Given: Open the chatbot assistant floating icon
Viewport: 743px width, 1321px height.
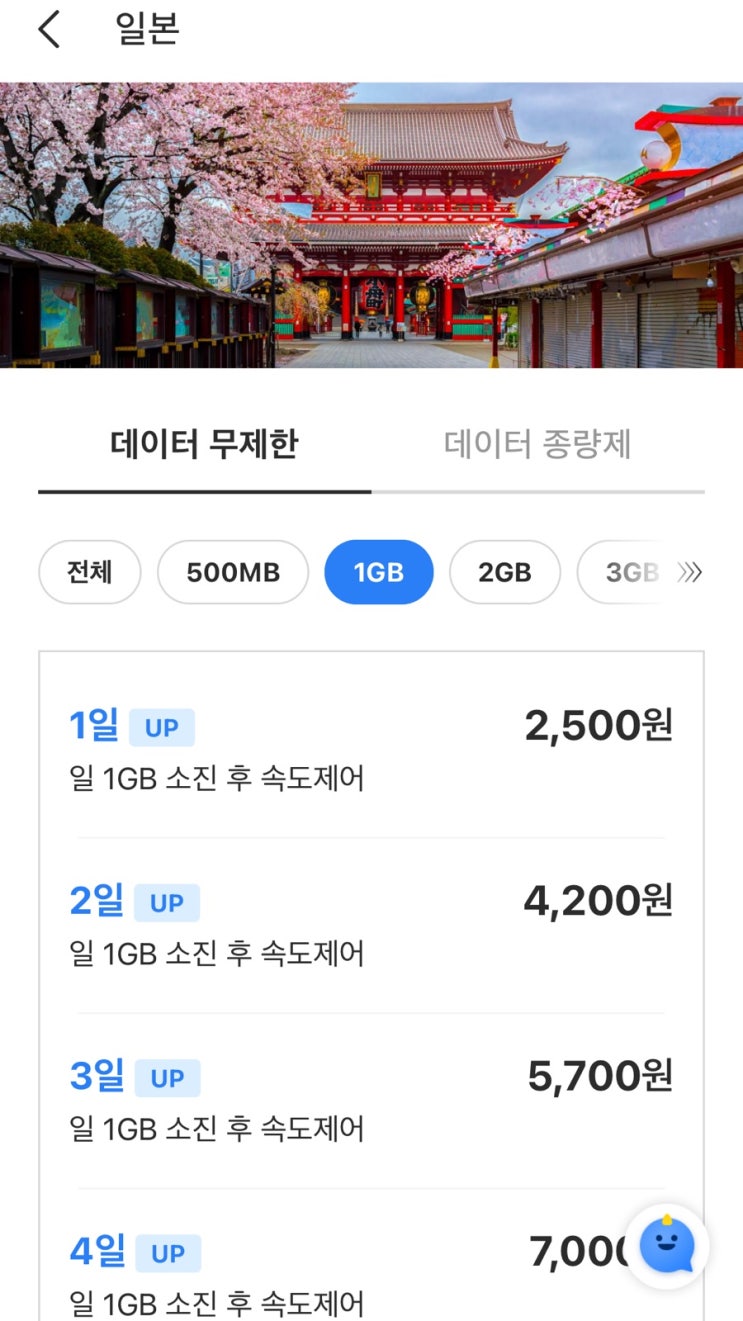Looking at the screenshot, I should point(671,1244).
